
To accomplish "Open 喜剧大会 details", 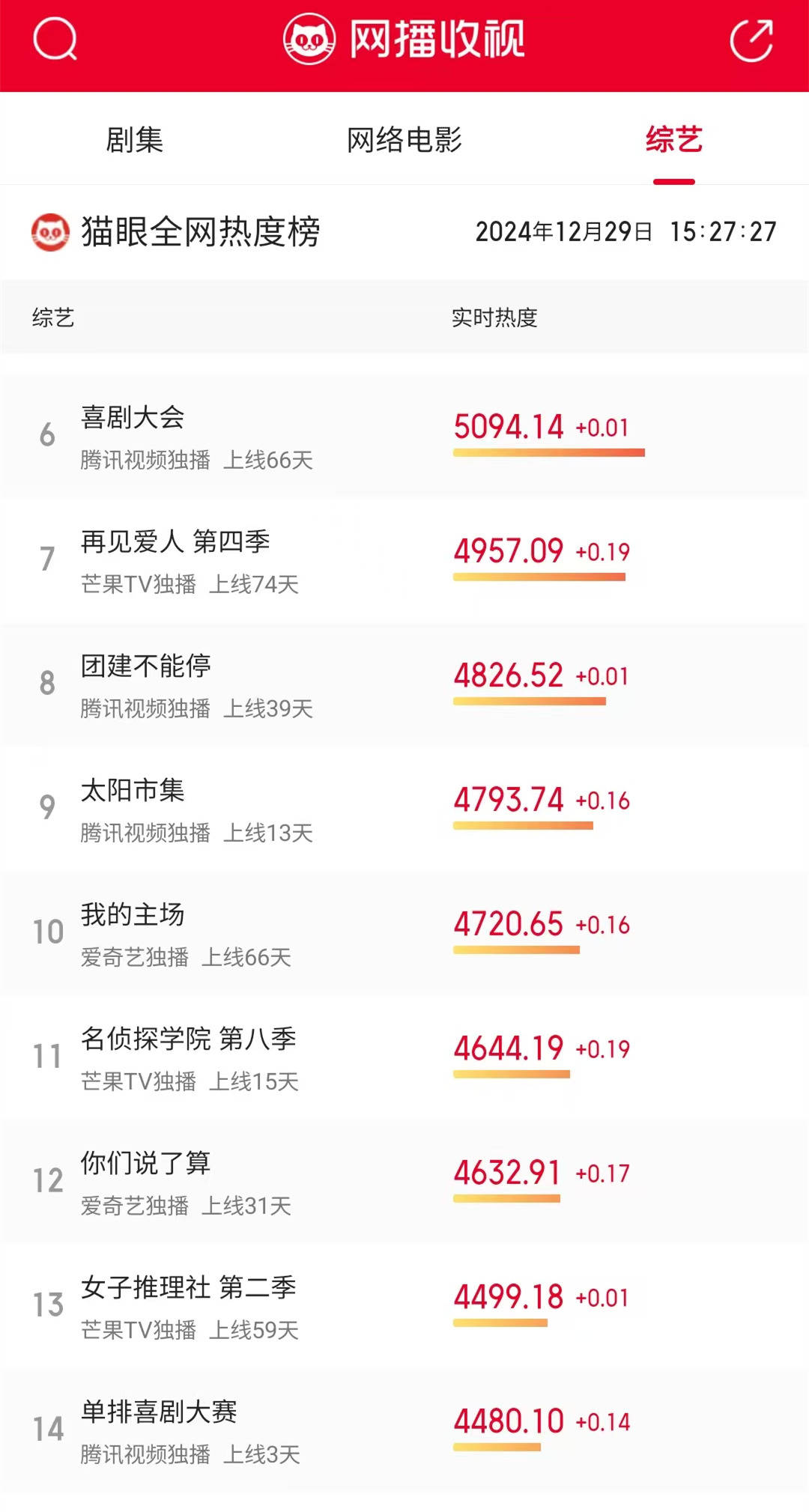I will pyautogui.click(x=404, y=436).
